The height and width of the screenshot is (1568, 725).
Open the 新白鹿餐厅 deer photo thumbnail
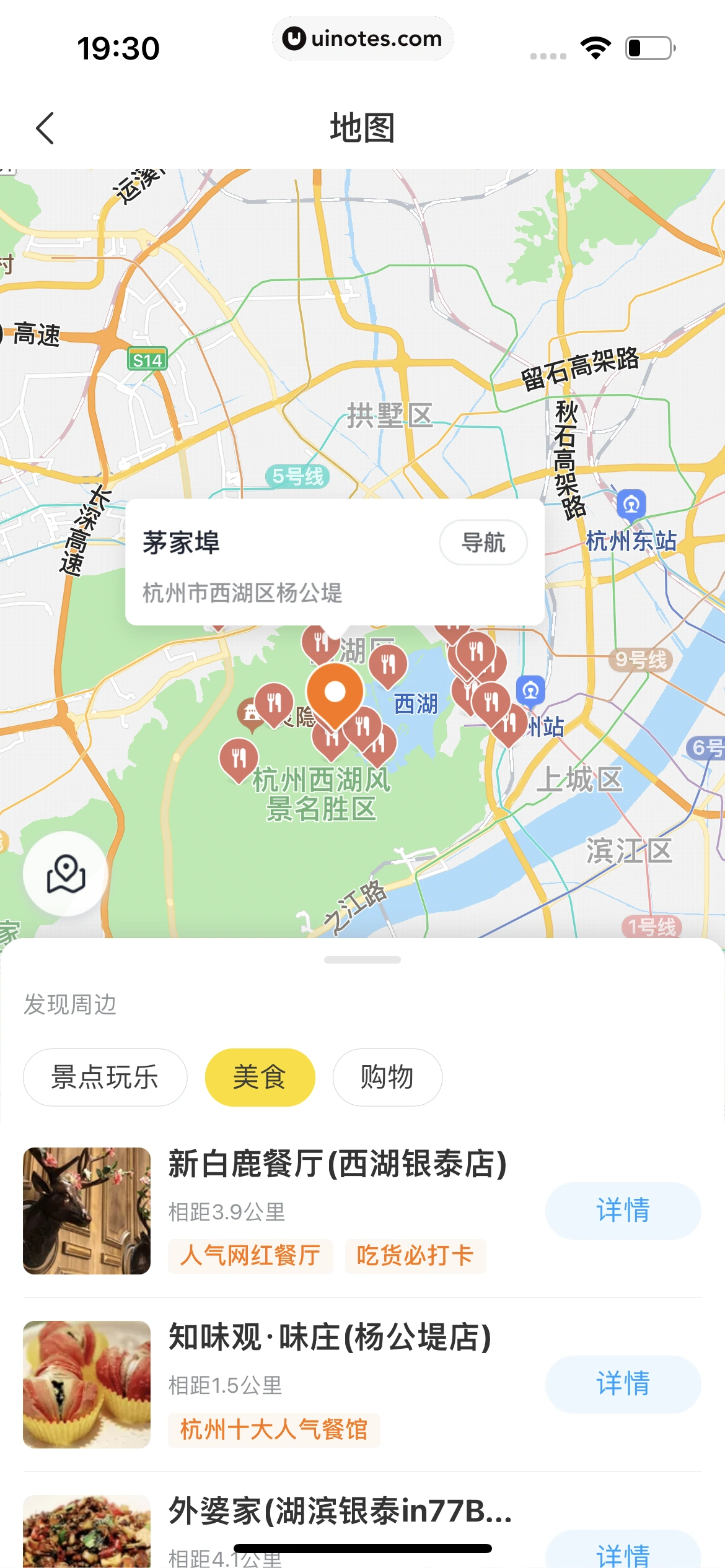(87, 1210)
